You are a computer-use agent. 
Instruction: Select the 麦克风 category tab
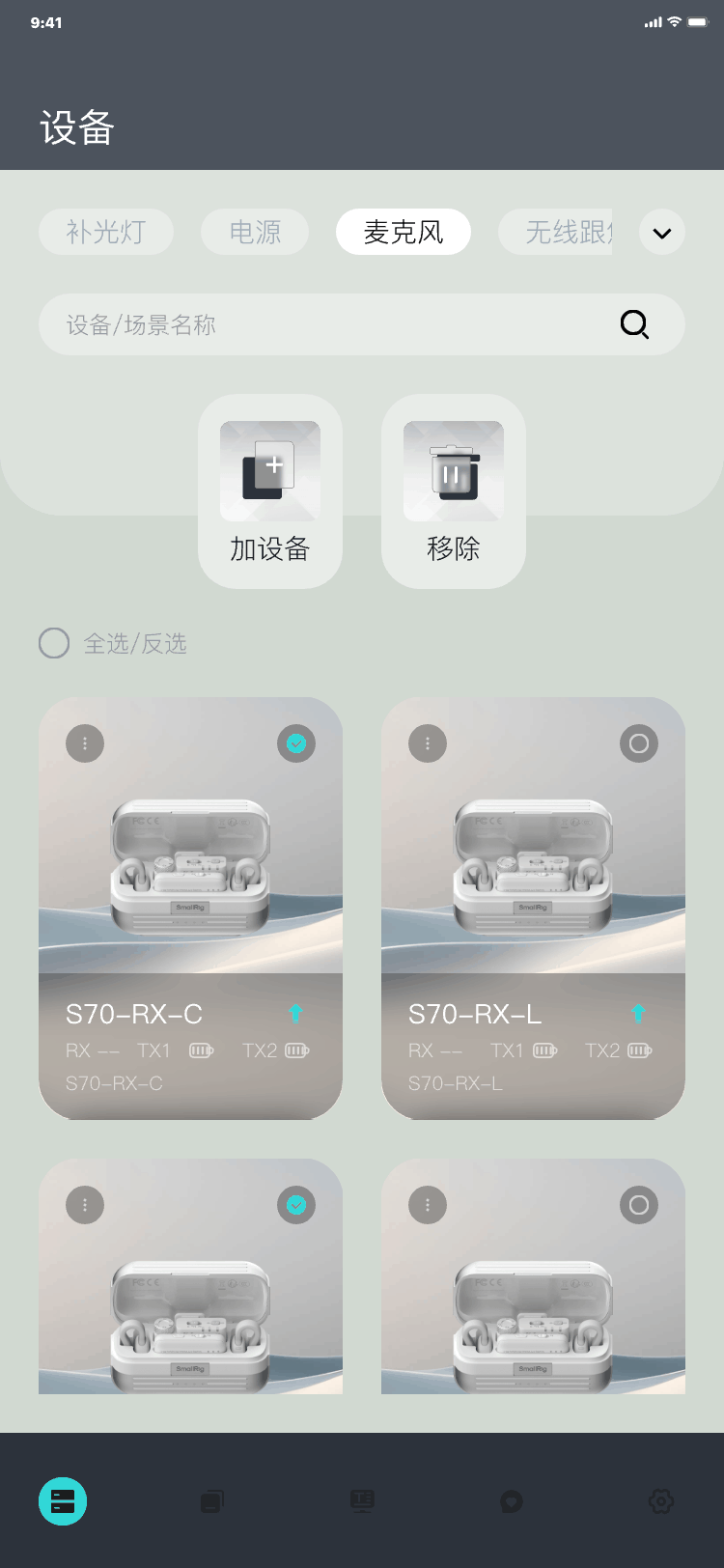click(x=403, y=233)
